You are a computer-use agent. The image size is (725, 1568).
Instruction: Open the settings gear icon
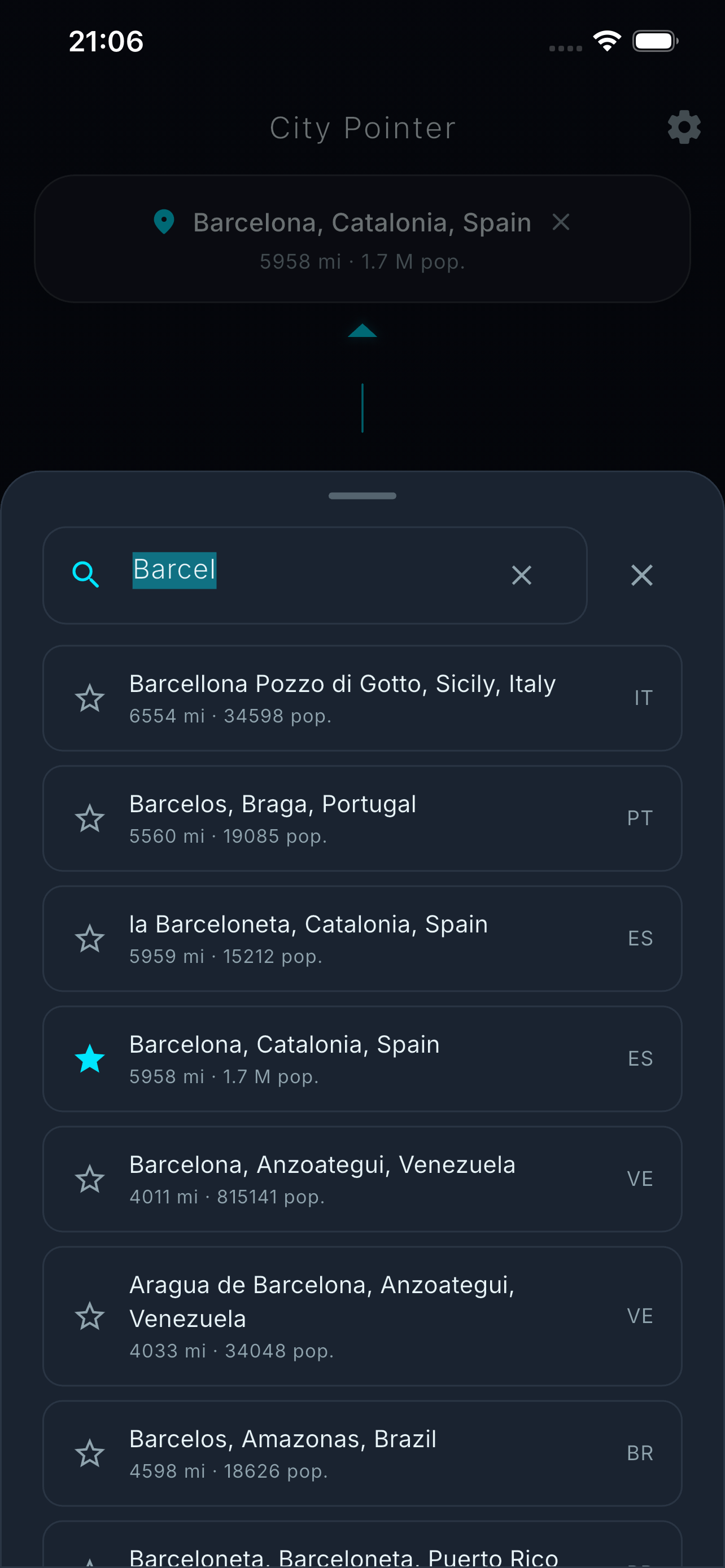pos(683,128)
